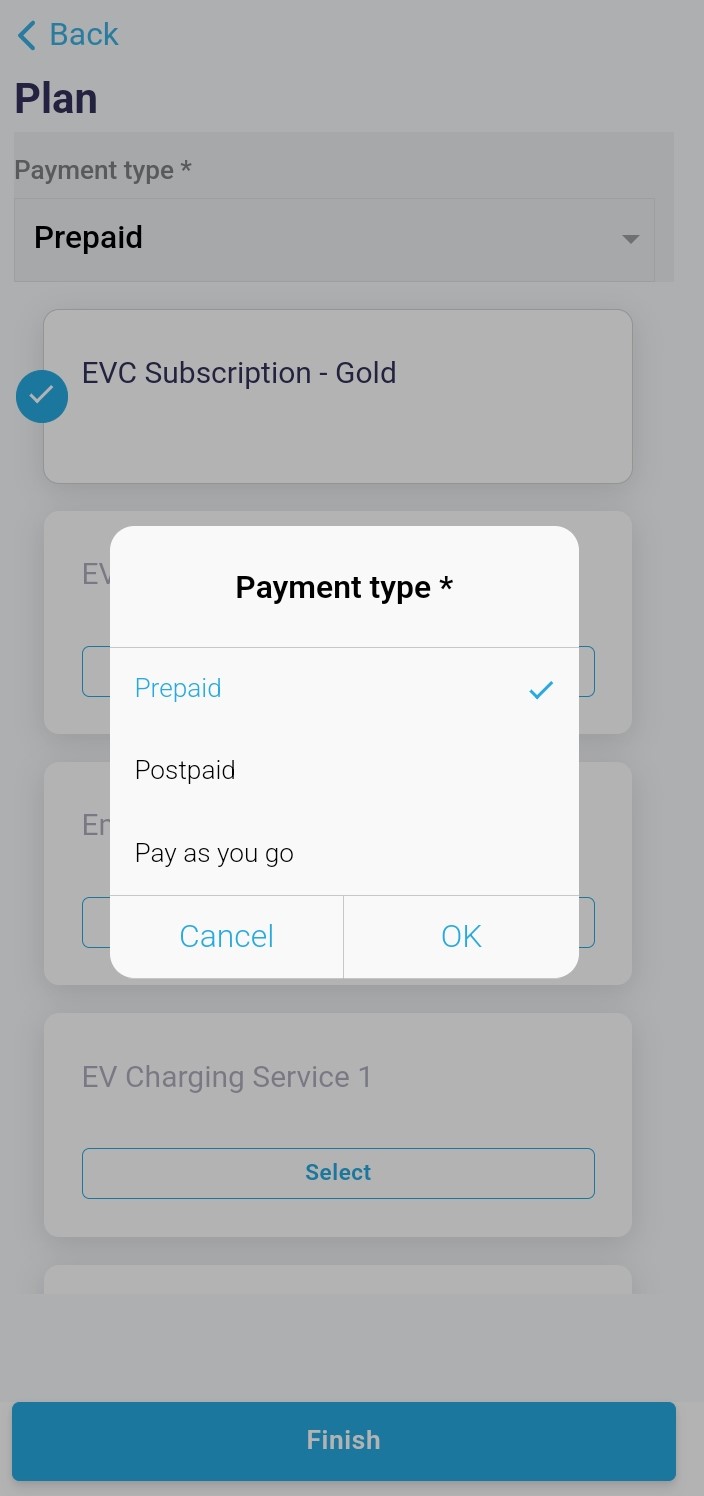Open the Payment type dropdown
This screenshot has height=1496, width=704.
pos(334,239)
